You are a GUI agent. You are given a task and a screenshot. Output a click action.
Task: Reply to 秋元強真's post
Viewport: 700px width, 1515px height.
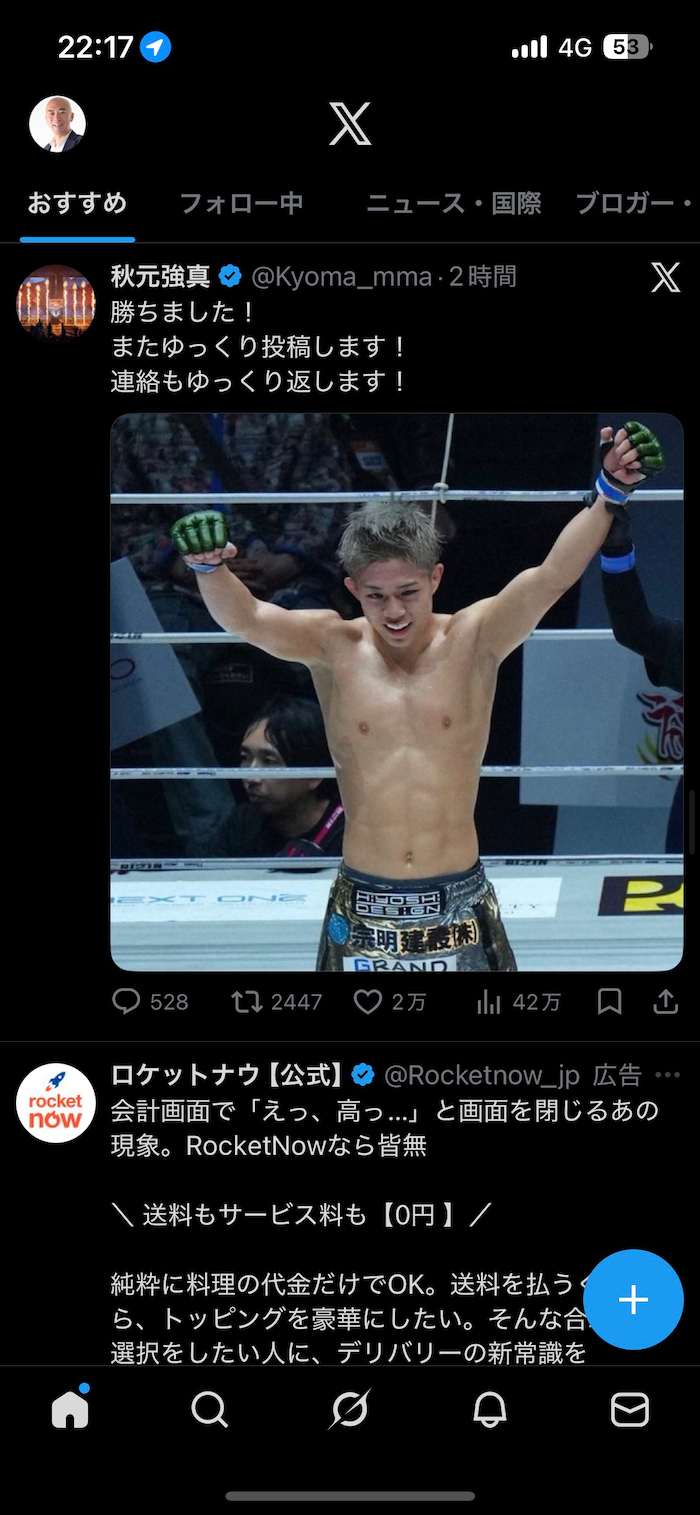coord(127,1001)
